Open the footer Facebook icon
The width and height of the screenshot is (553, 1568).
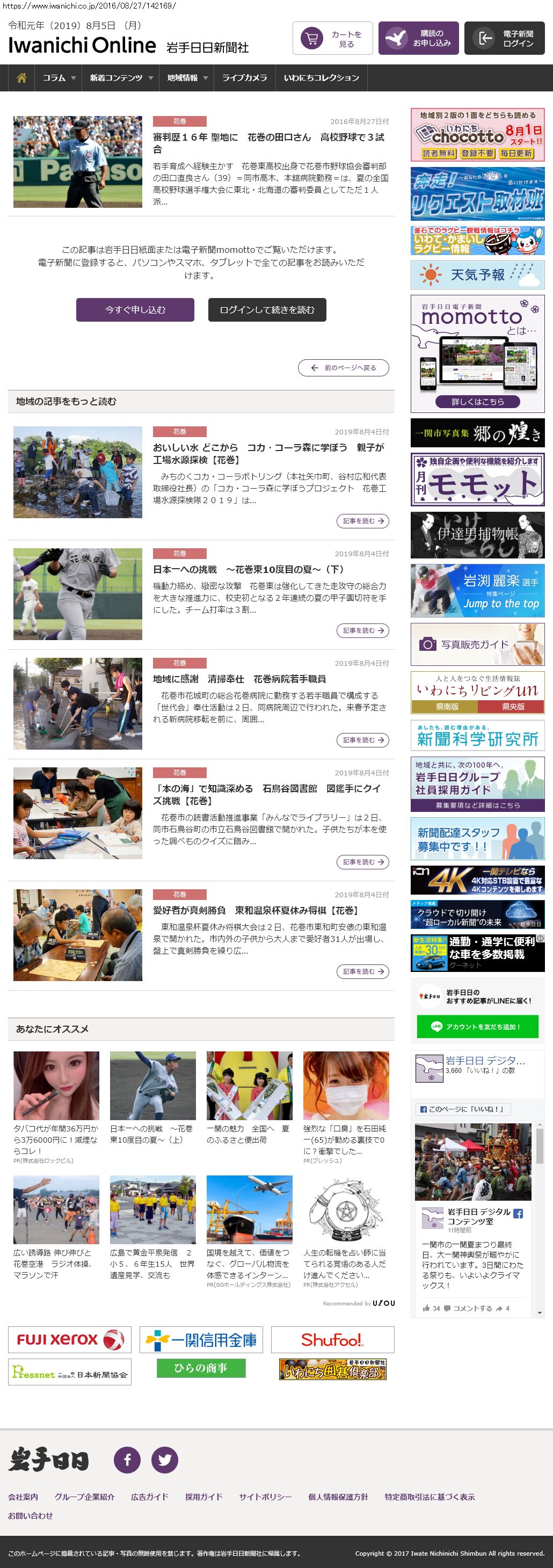(127, 1460)
